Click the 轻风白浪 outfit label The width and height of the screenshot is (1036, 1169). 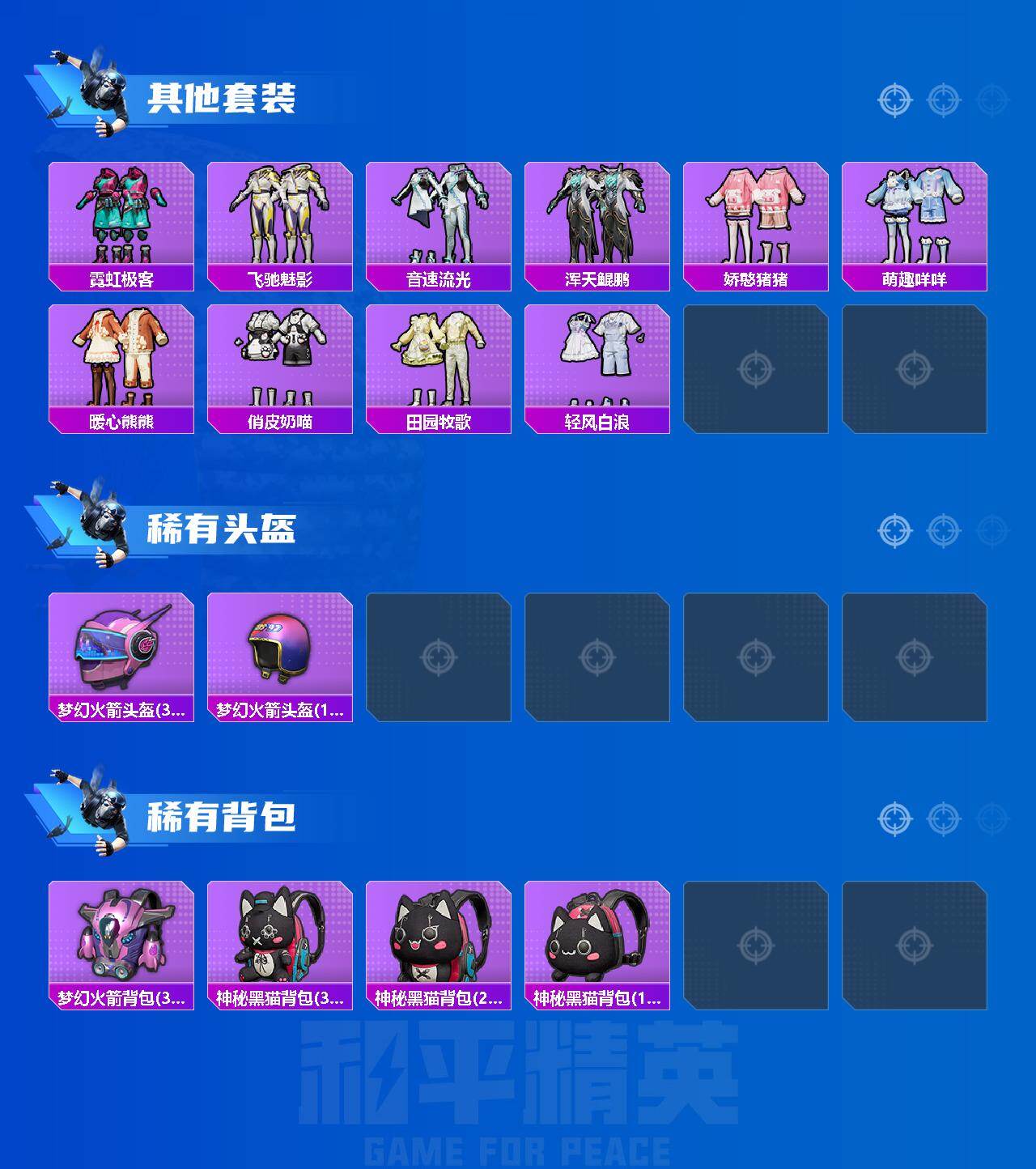pyautogui.click(x=596, y=421)
